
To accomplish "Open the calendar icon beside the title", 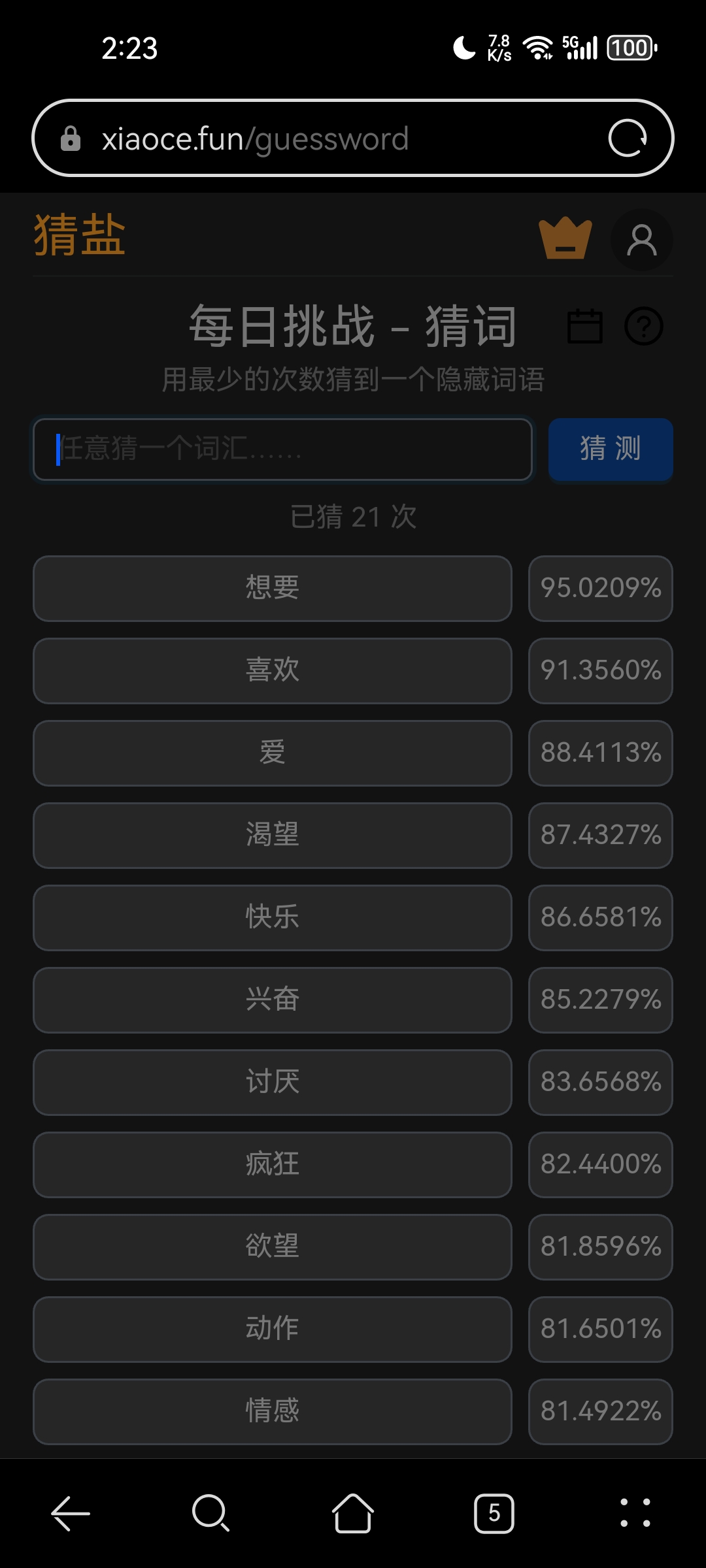I will tap(584, 326).
